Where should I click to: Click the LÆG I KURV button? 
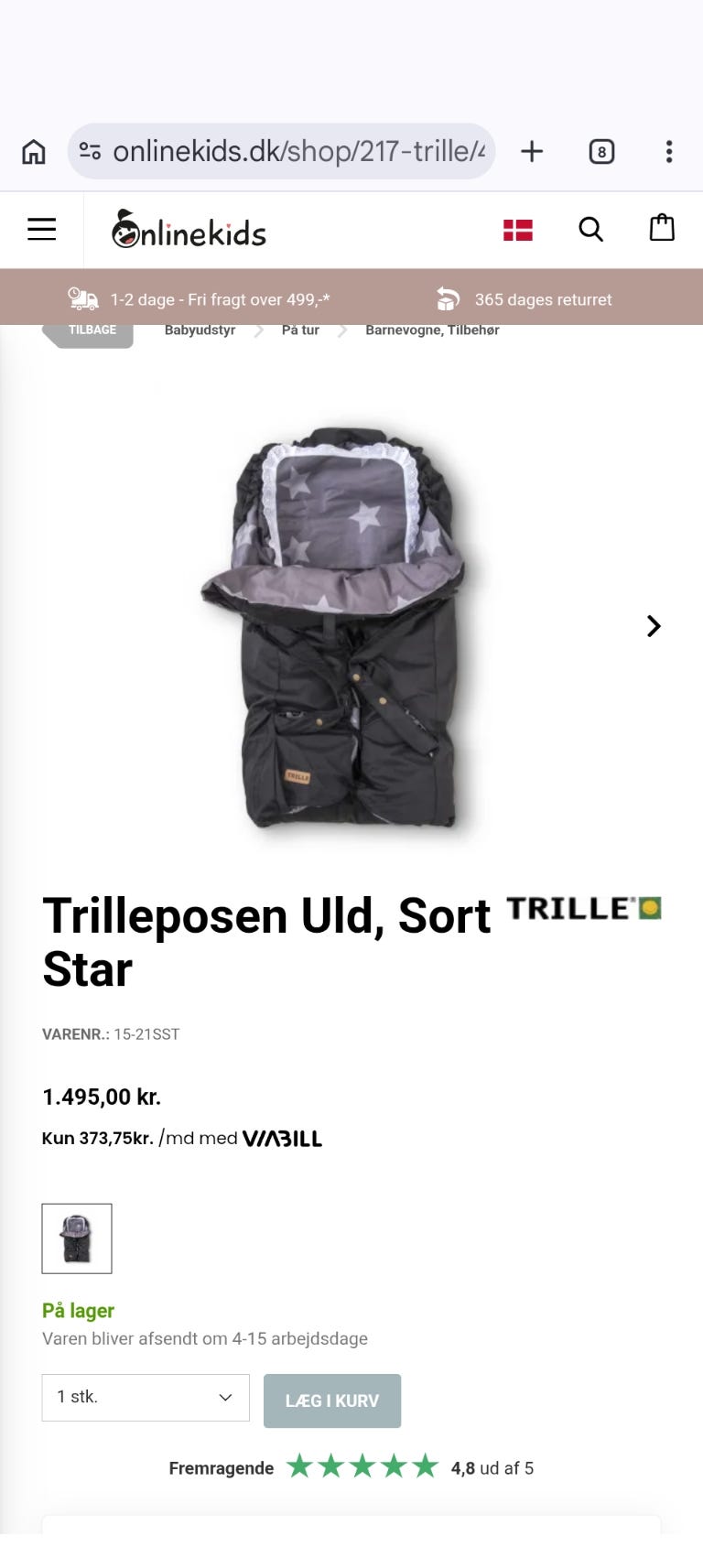332,1400
